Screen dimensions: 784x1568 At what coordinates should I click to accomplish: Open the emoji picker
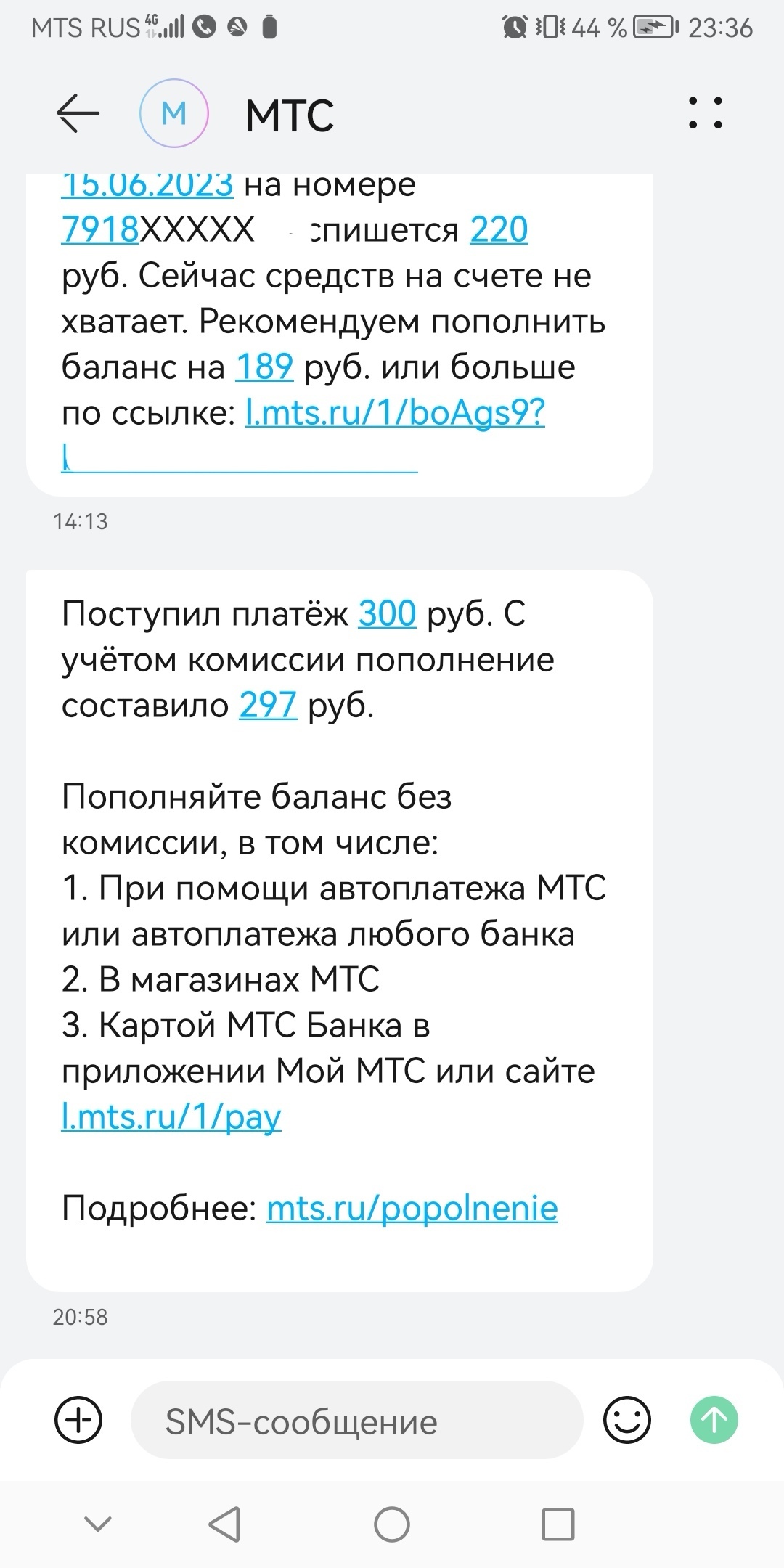click(627, 1419)
